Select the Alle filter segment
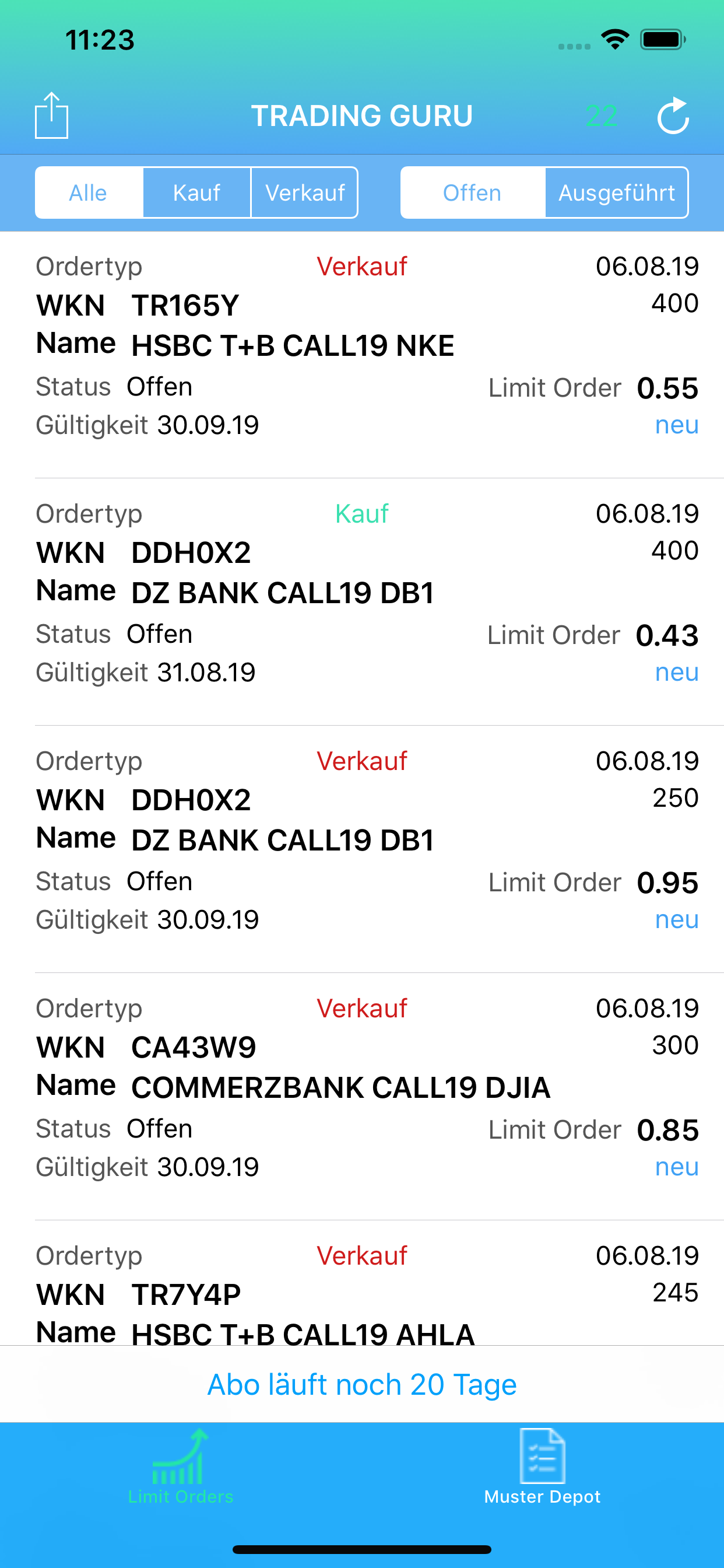This screenshot has width=724, height=1568. click(89, 193)
